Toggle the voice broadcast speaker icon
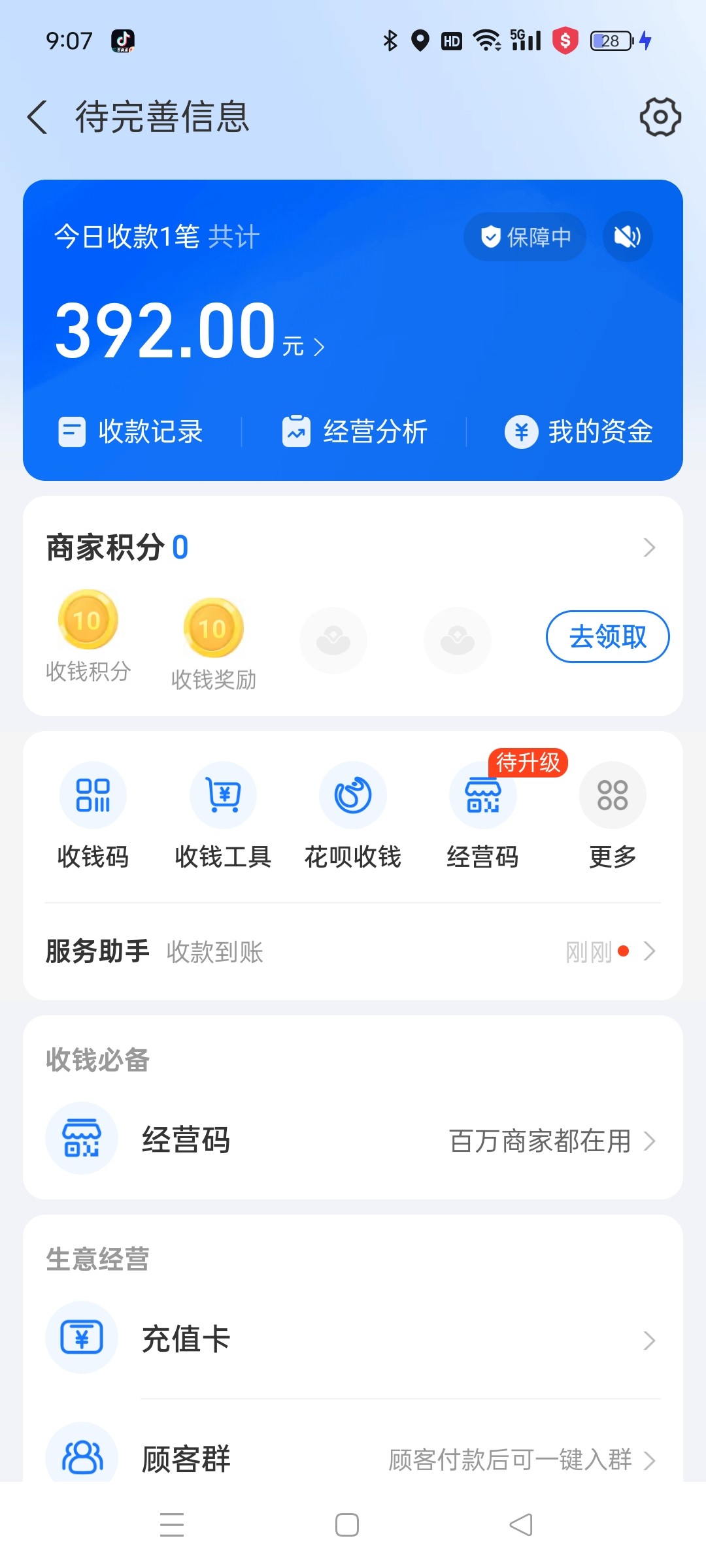Viewport: 706px width, 1568px height. [627, 237]
